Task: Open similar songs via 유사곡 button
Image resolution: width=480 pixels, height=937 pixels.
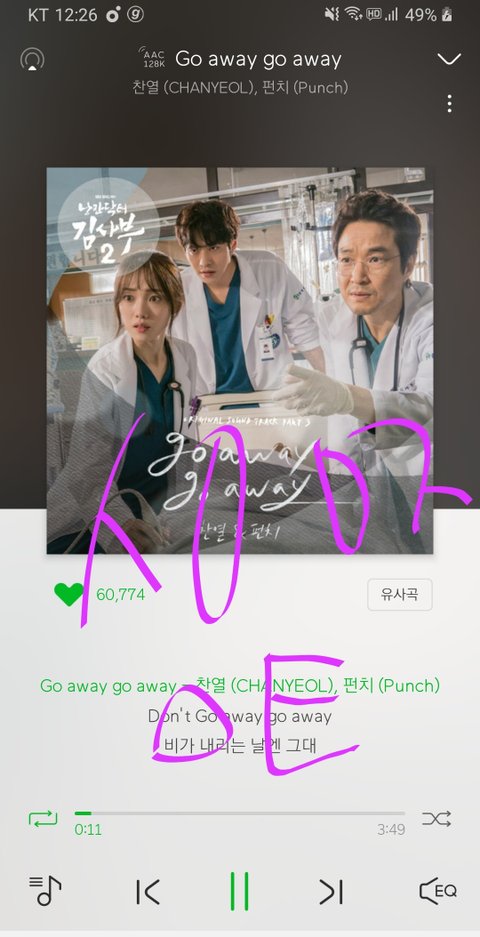Action: pyautogui.click(x=399, y=595)
